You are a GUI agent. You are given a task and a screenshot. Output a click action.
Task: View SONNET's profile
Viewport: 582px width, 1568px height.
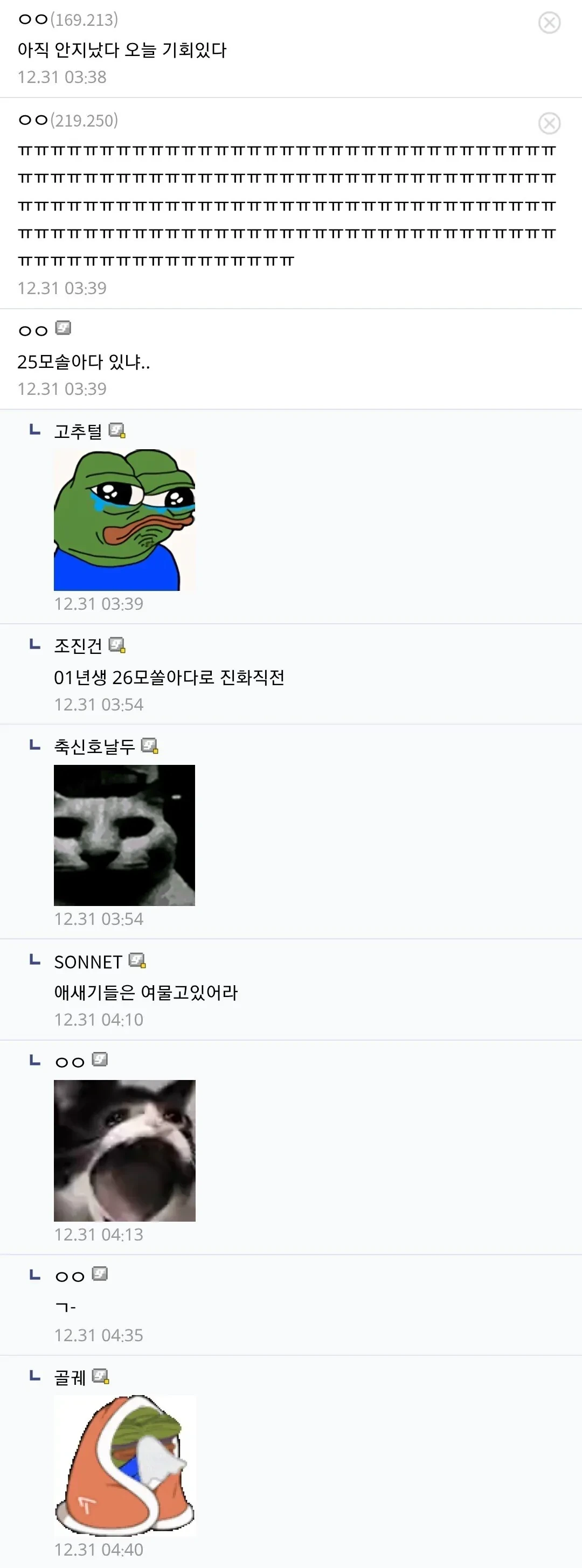88,961
